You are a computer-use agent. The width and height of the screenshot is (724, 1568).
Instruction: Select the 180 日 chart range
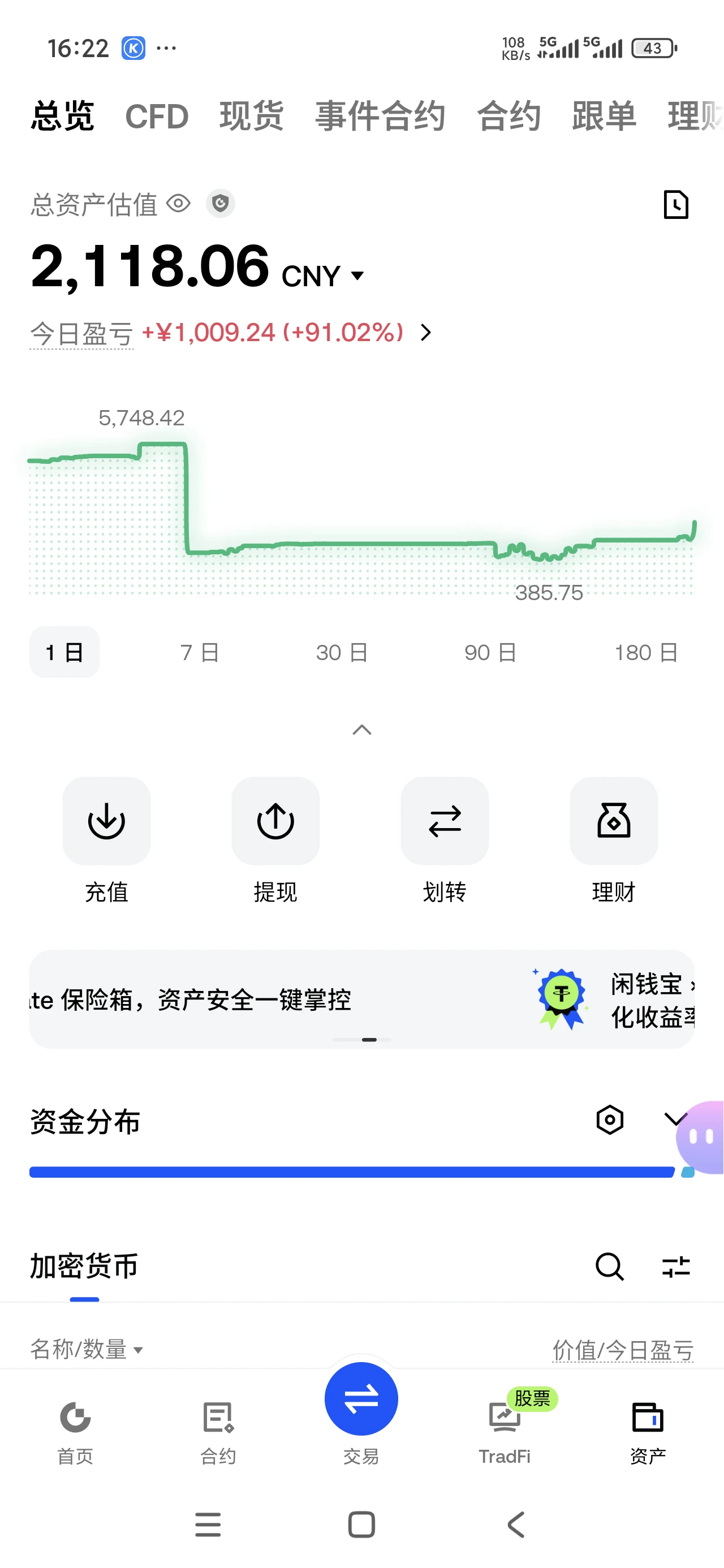[x=646, y=653]
